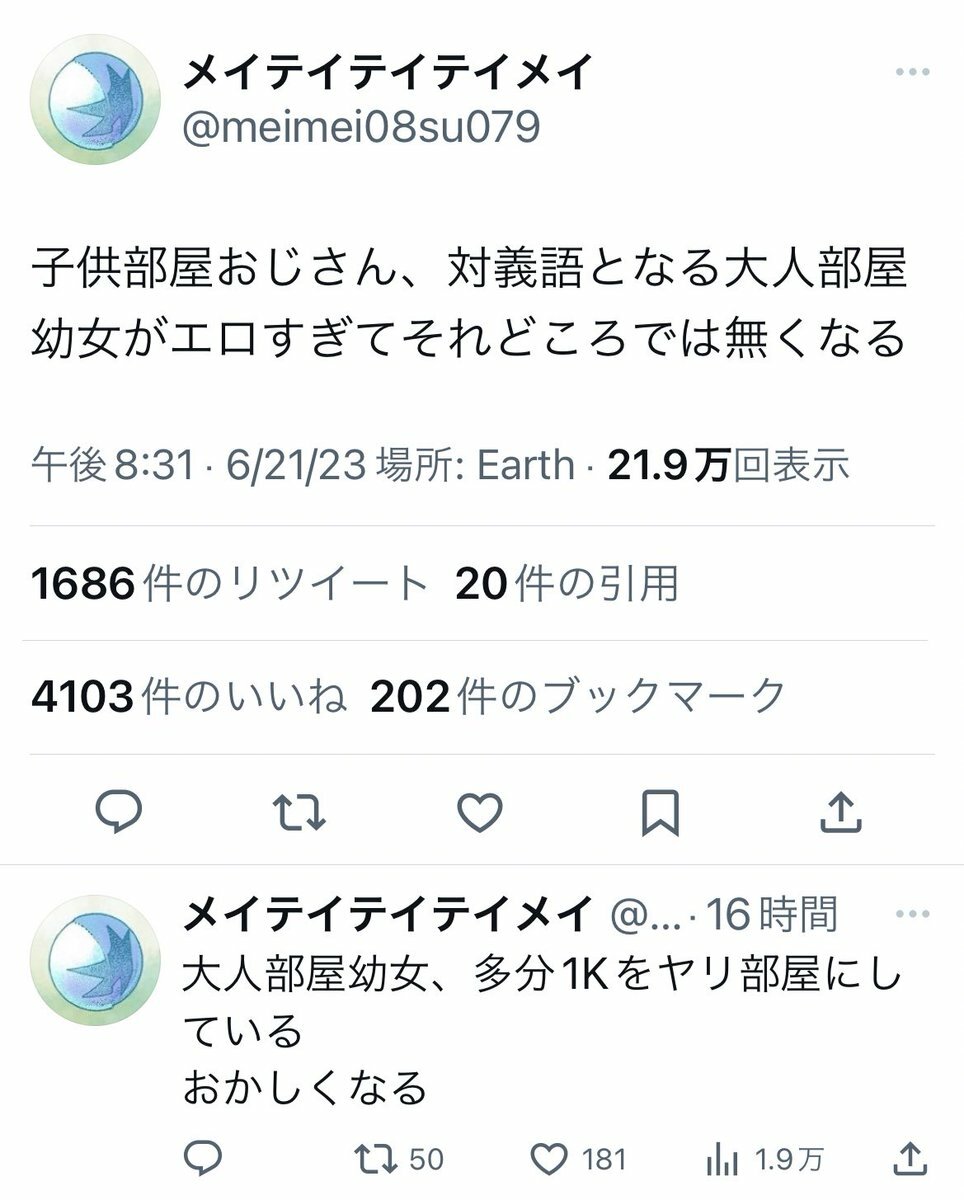View the 20 quote tweets

point(567,584)
